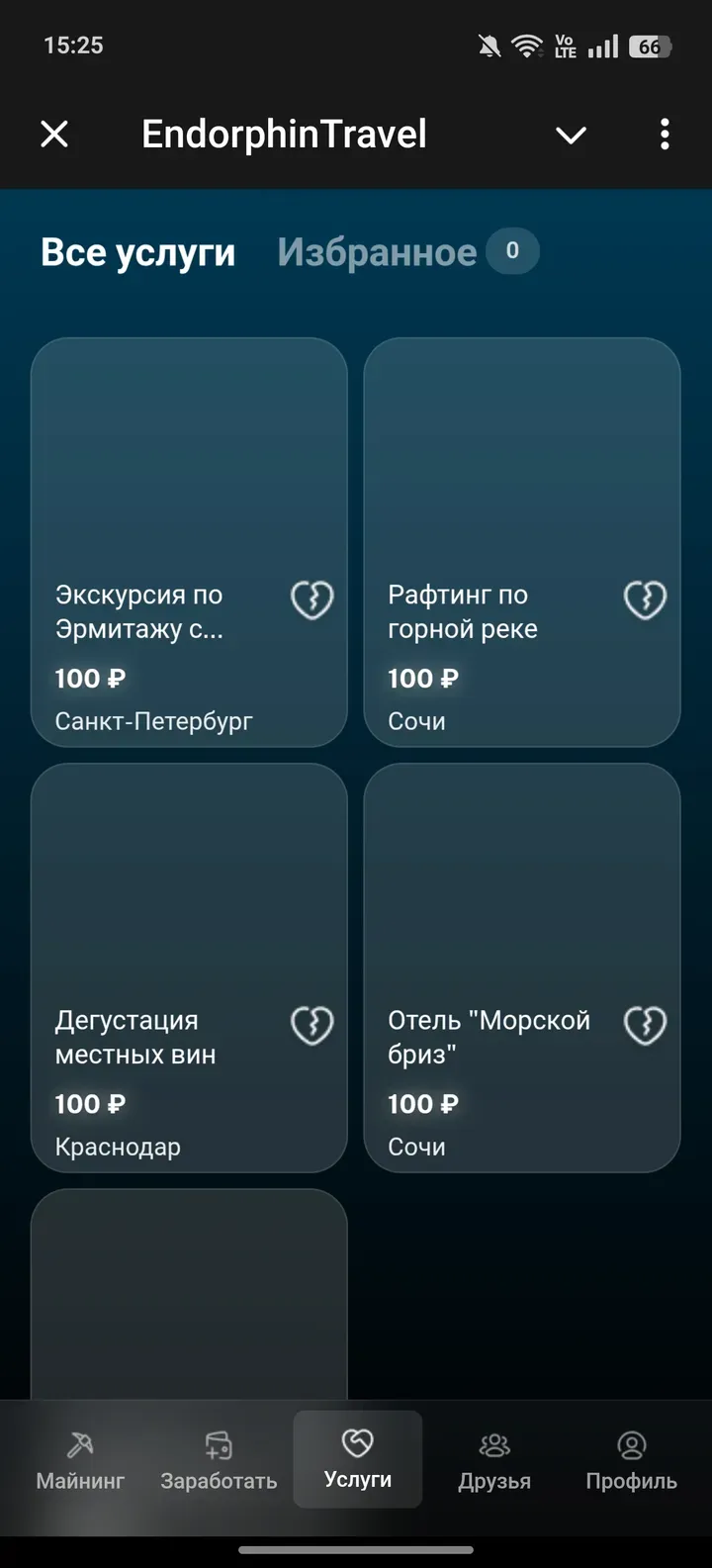Add Экскурсия по Эрмитажу to favorites
Screen dimensions: 712x1568
pos(312,599)
